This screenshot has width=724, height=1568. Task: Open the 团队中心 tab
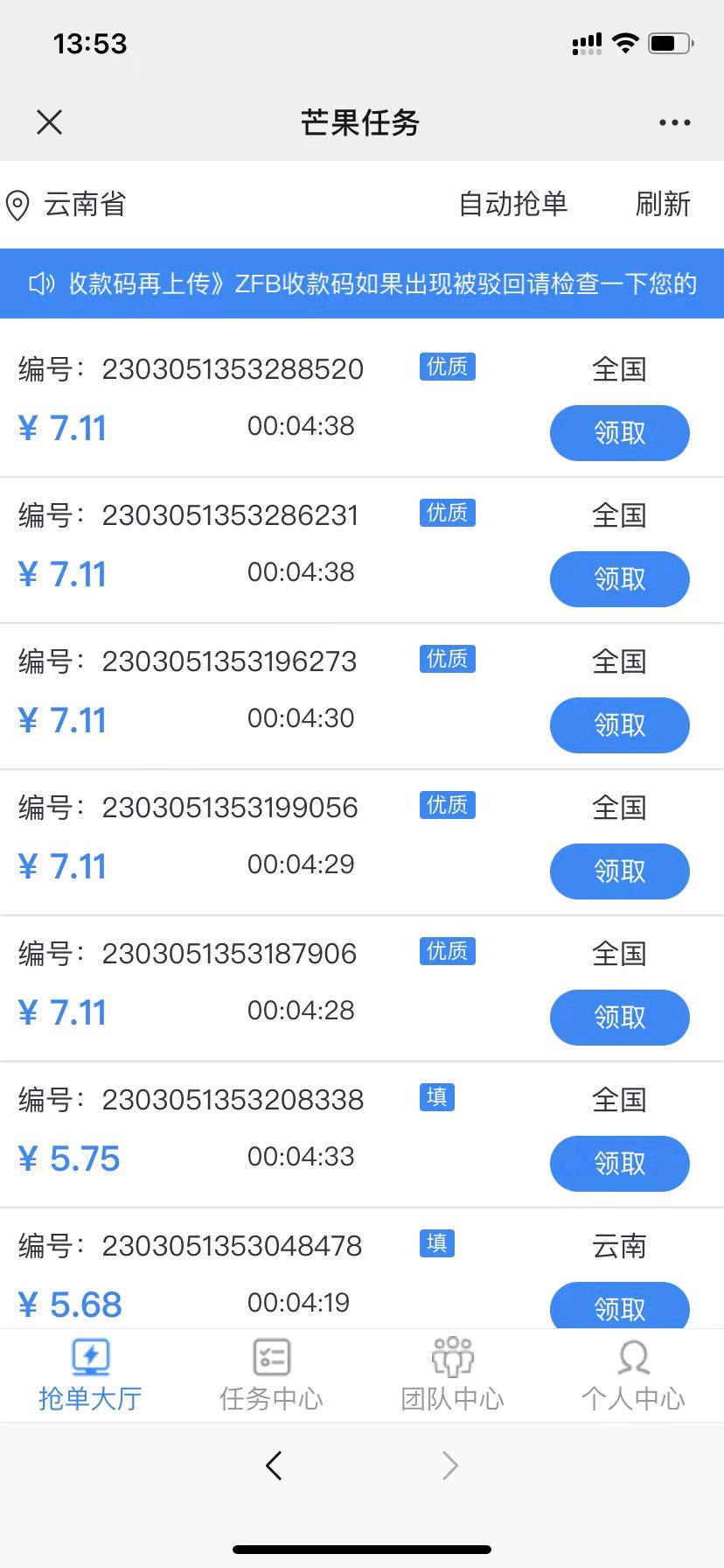point(452,1375)
